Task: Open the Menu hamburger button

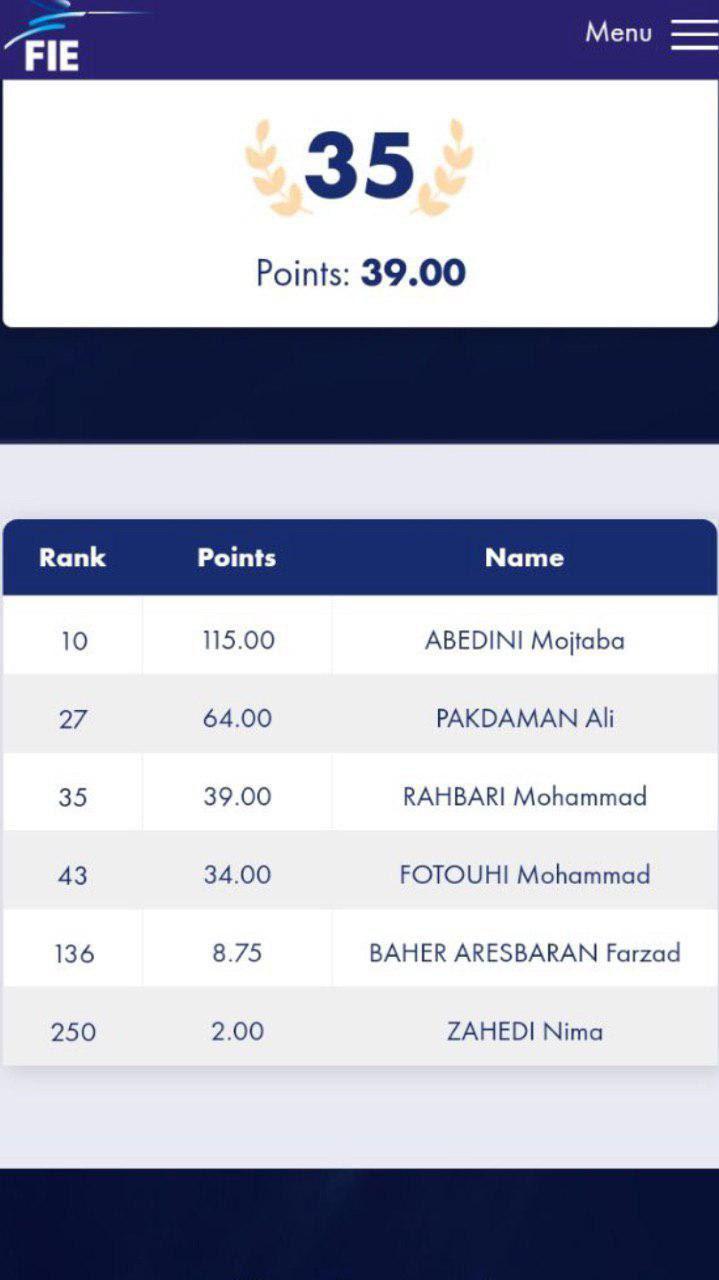Action: (693, 33)
